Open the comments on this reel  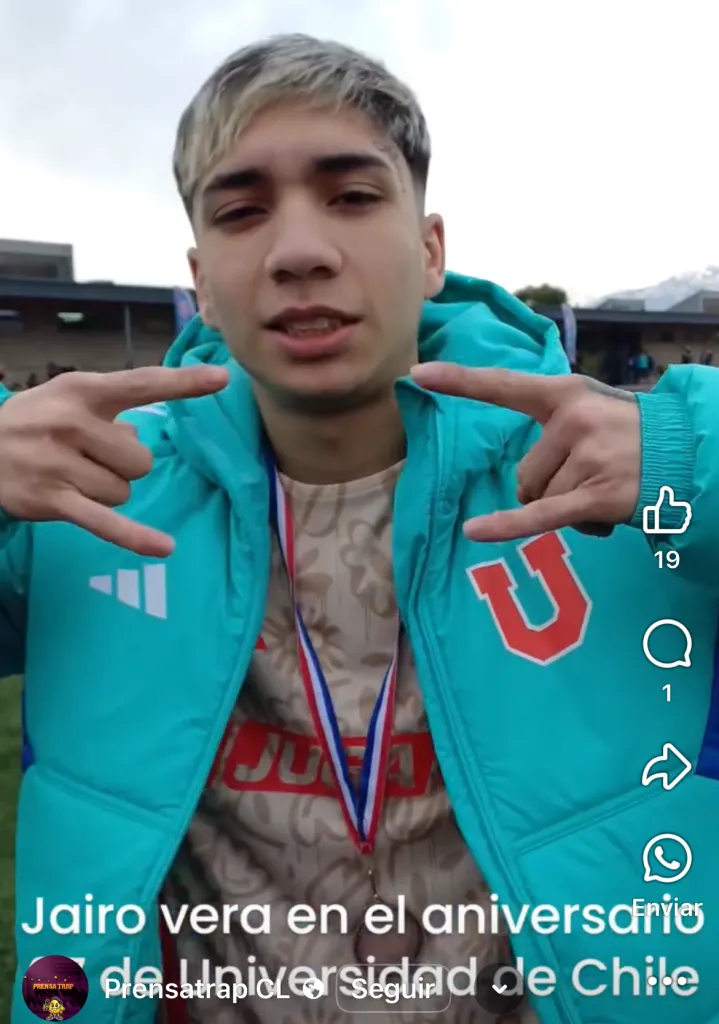pos(667,644)
